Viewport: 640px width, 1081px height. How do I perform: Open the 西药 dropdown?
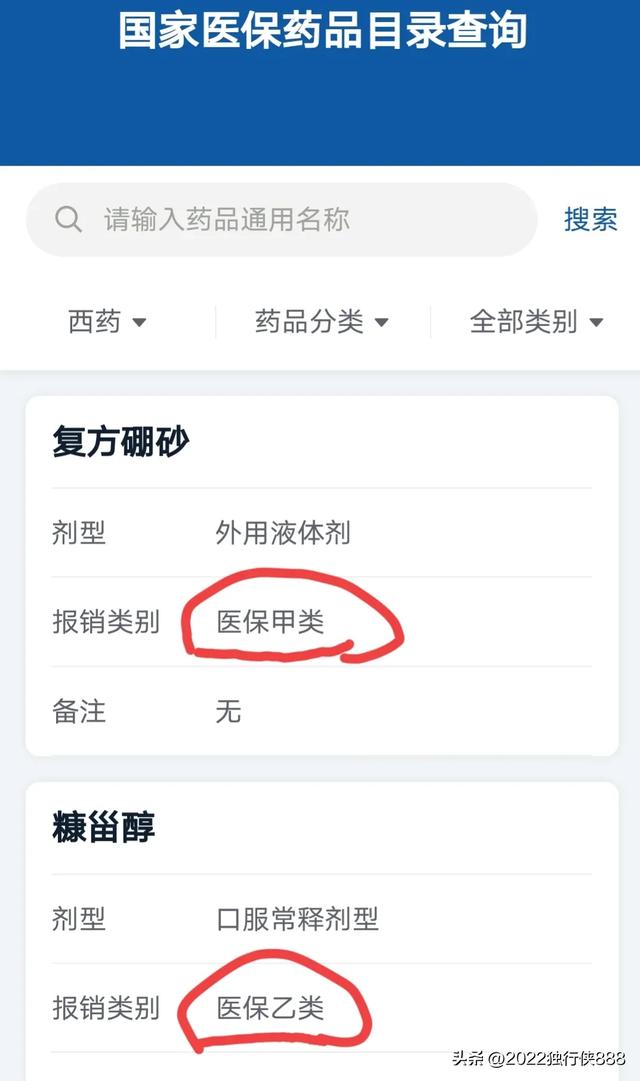107,322
